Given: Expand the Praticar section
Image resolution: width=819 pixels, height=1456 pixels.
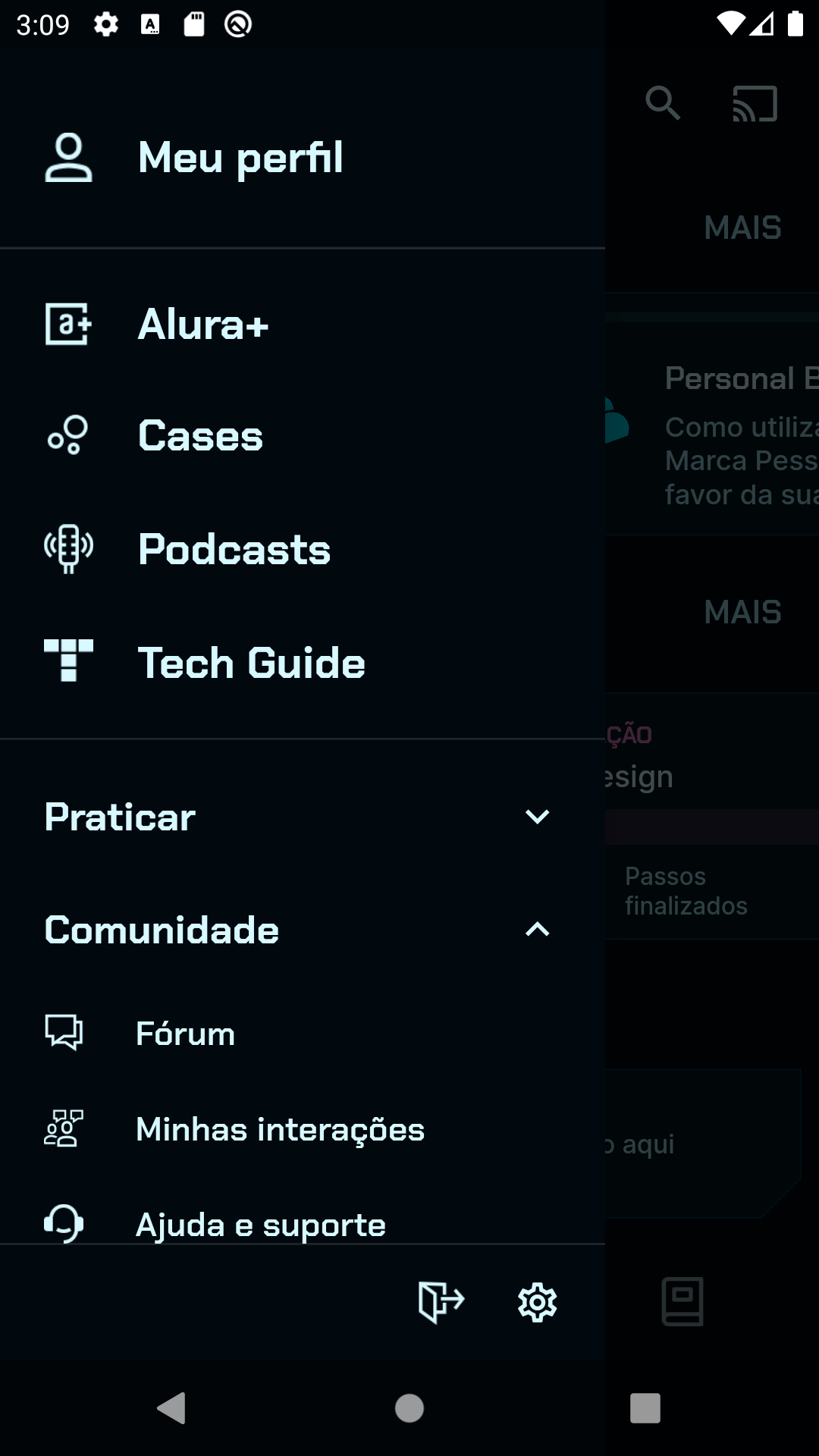Looking at the screenshot, I should click(303, 817).
